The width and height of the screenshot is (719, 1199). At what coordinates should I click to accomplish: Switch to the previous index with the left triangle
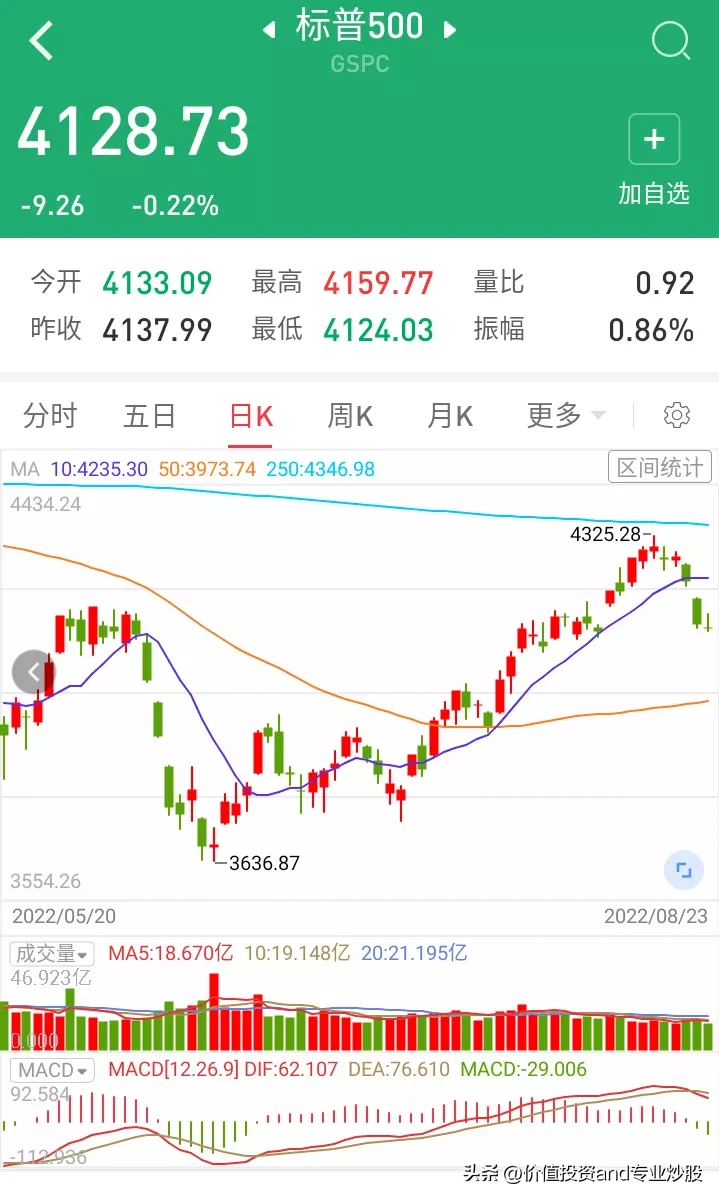(268, 30)
